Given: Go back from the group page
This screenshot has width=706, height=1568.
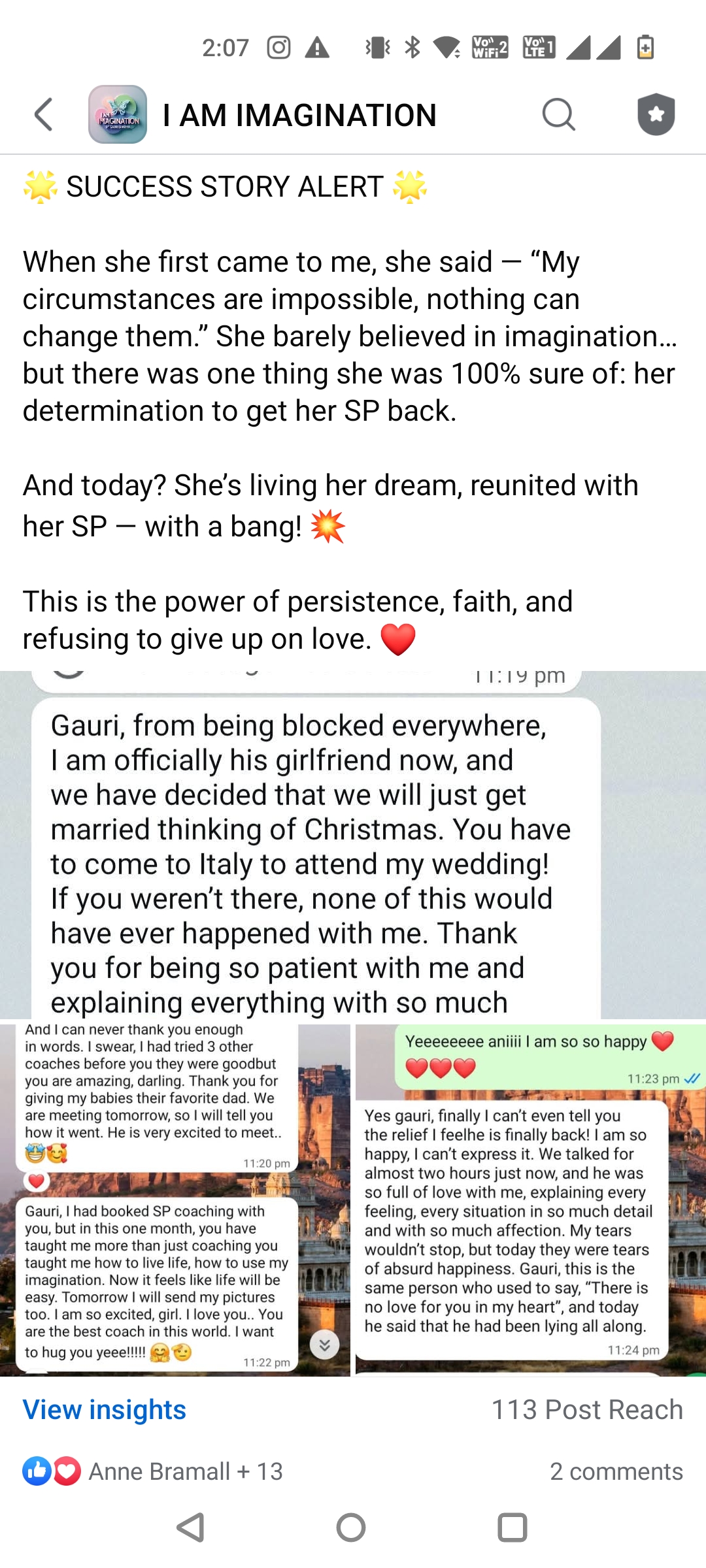Looking at the screenshot, I should point(43,115).
